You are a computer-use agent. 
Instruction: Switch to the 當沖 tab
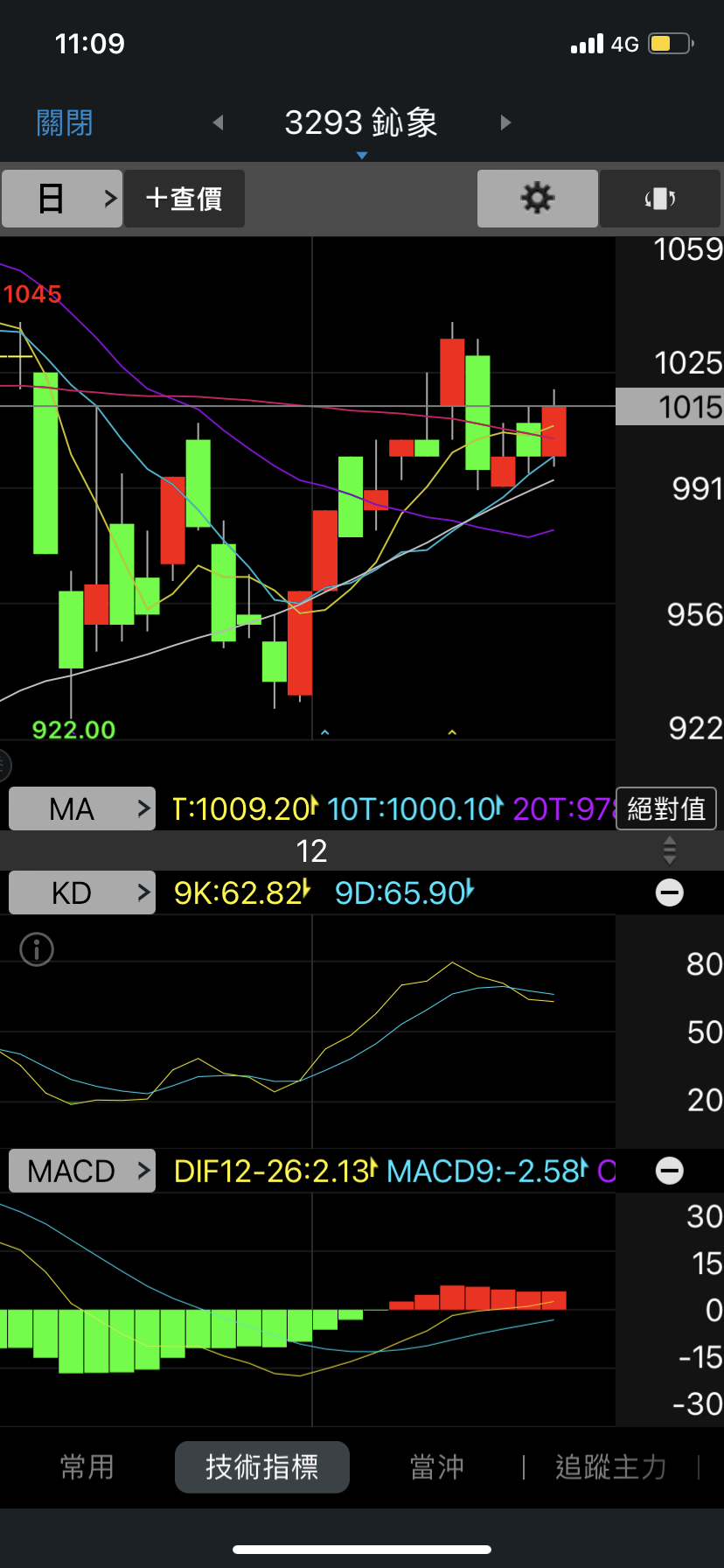[x=437, y=1467]
